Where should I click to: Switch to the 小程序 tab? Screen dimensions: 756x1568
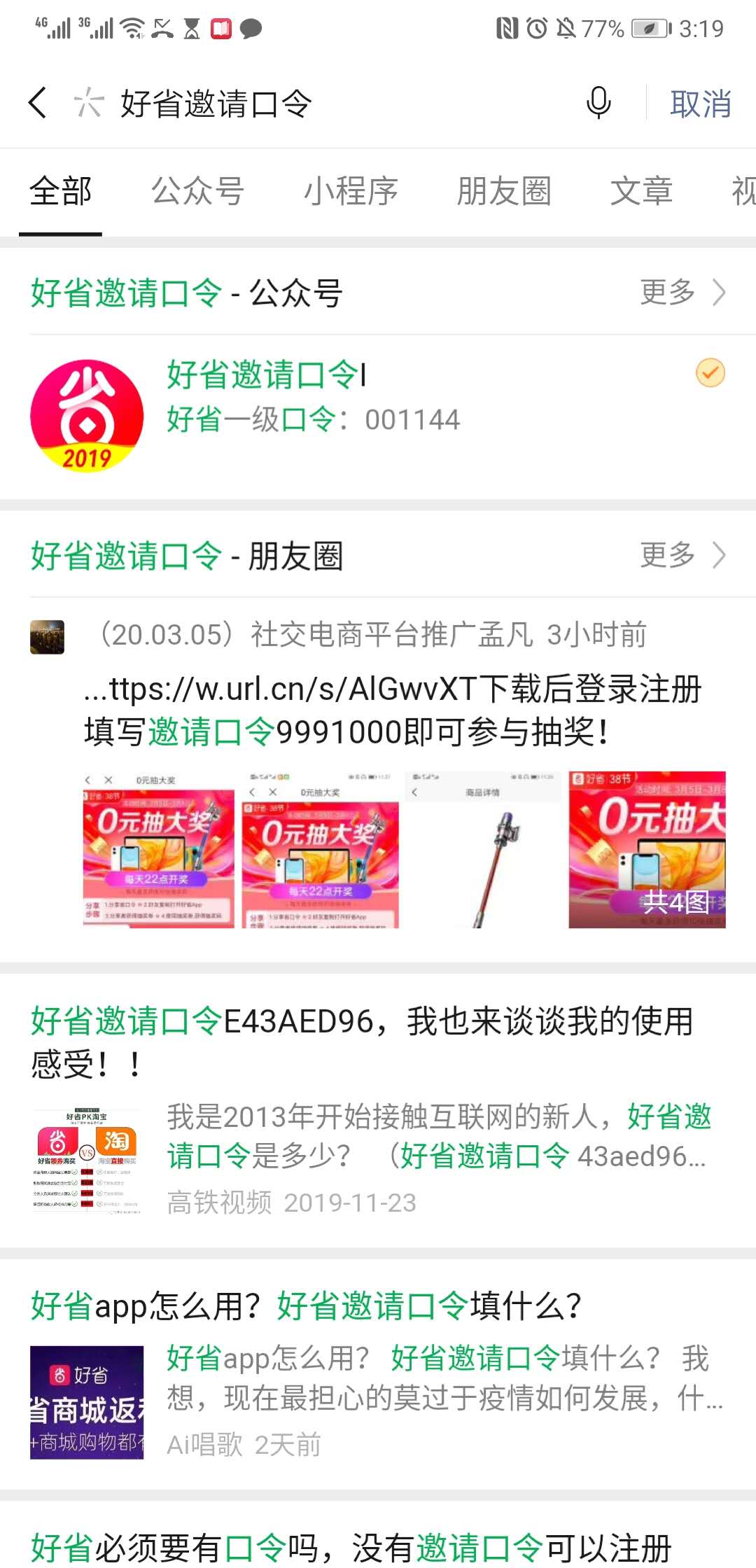point(351,191)
